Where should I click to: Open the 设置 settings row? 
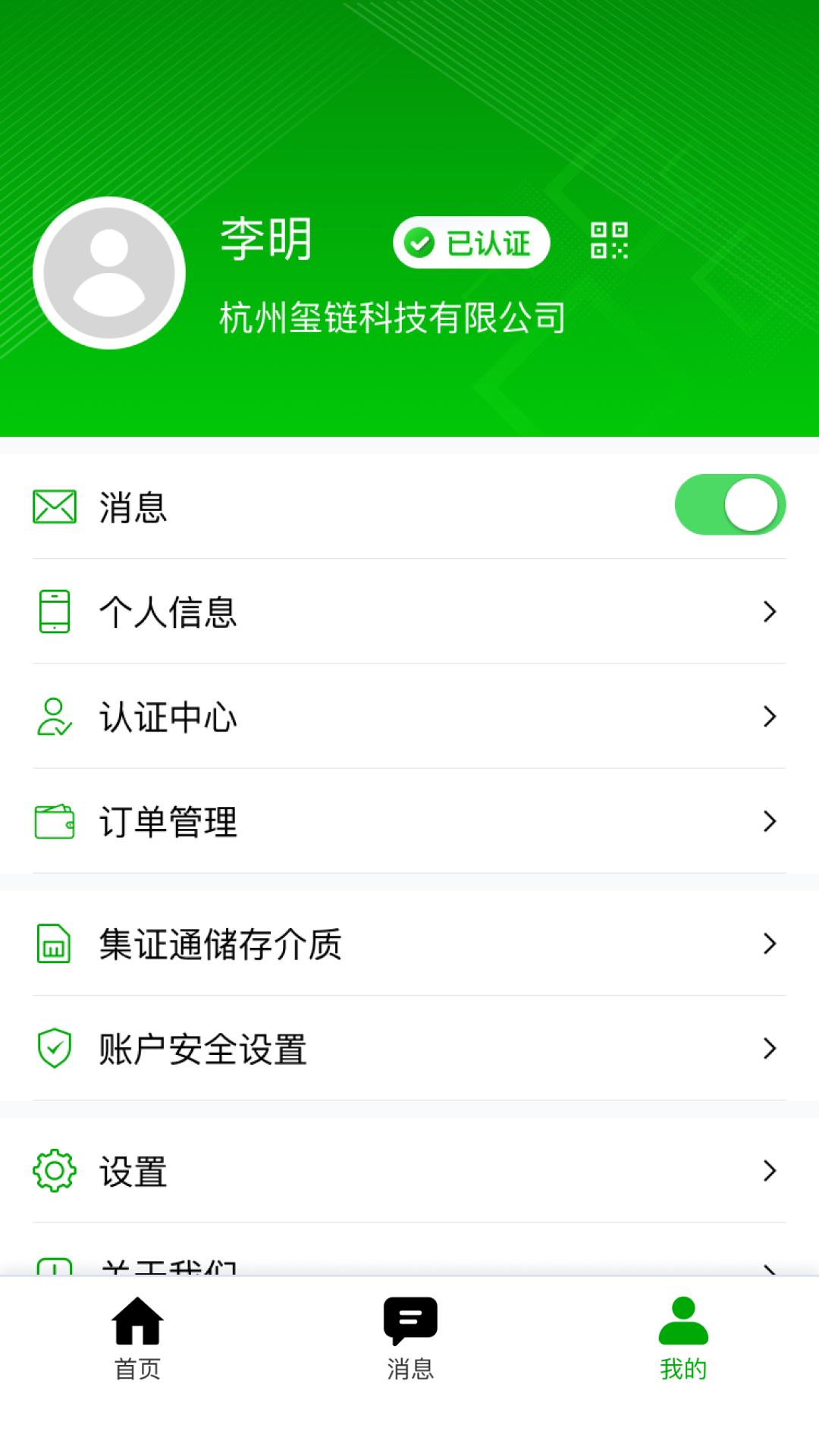click(409, 1172)
